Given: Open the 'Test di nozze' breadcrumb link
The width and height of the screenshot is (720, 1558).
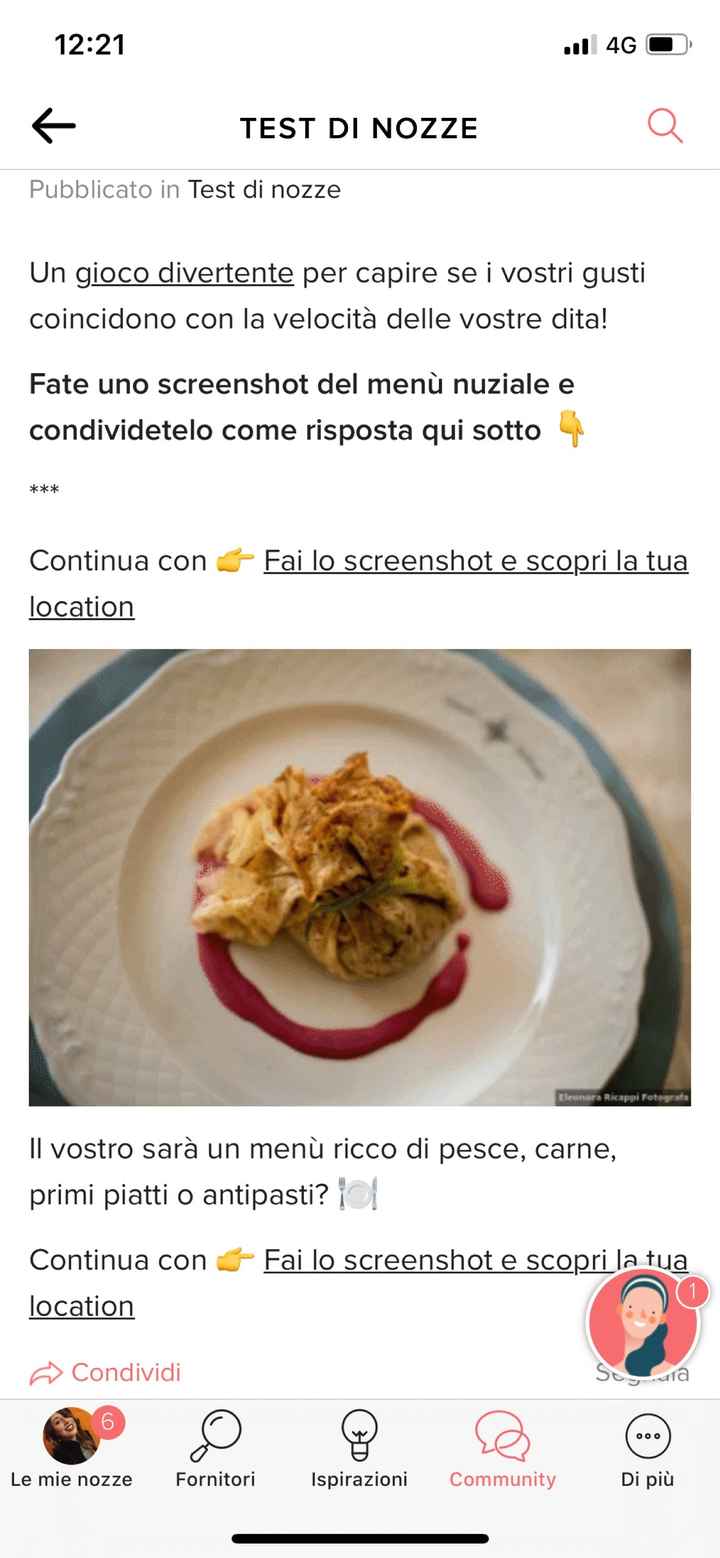Looking at the screenshot, I should click(x=262, y=189).
